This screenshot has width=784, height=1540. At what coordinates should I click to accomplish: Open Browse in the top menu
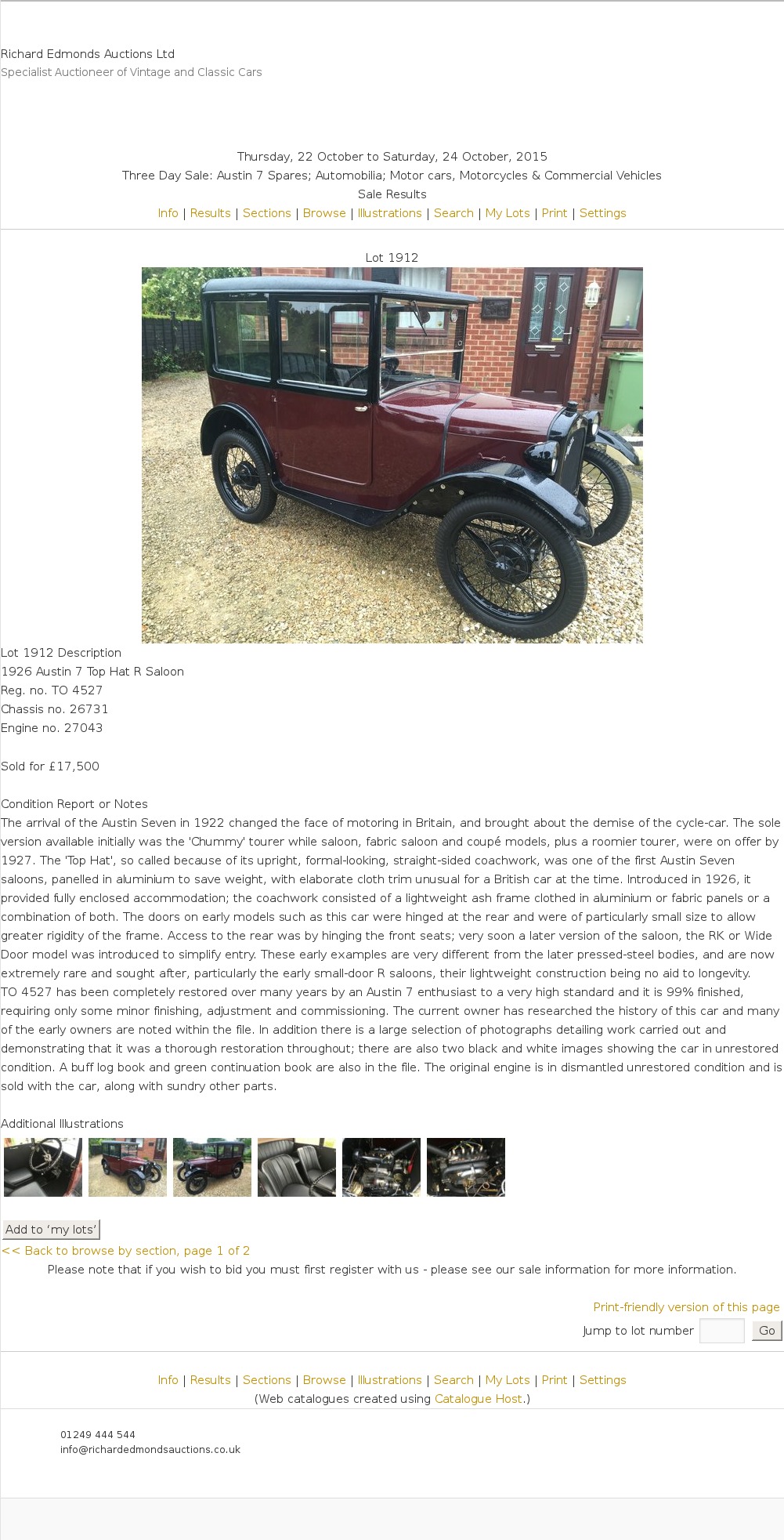(x=324, y=213)
